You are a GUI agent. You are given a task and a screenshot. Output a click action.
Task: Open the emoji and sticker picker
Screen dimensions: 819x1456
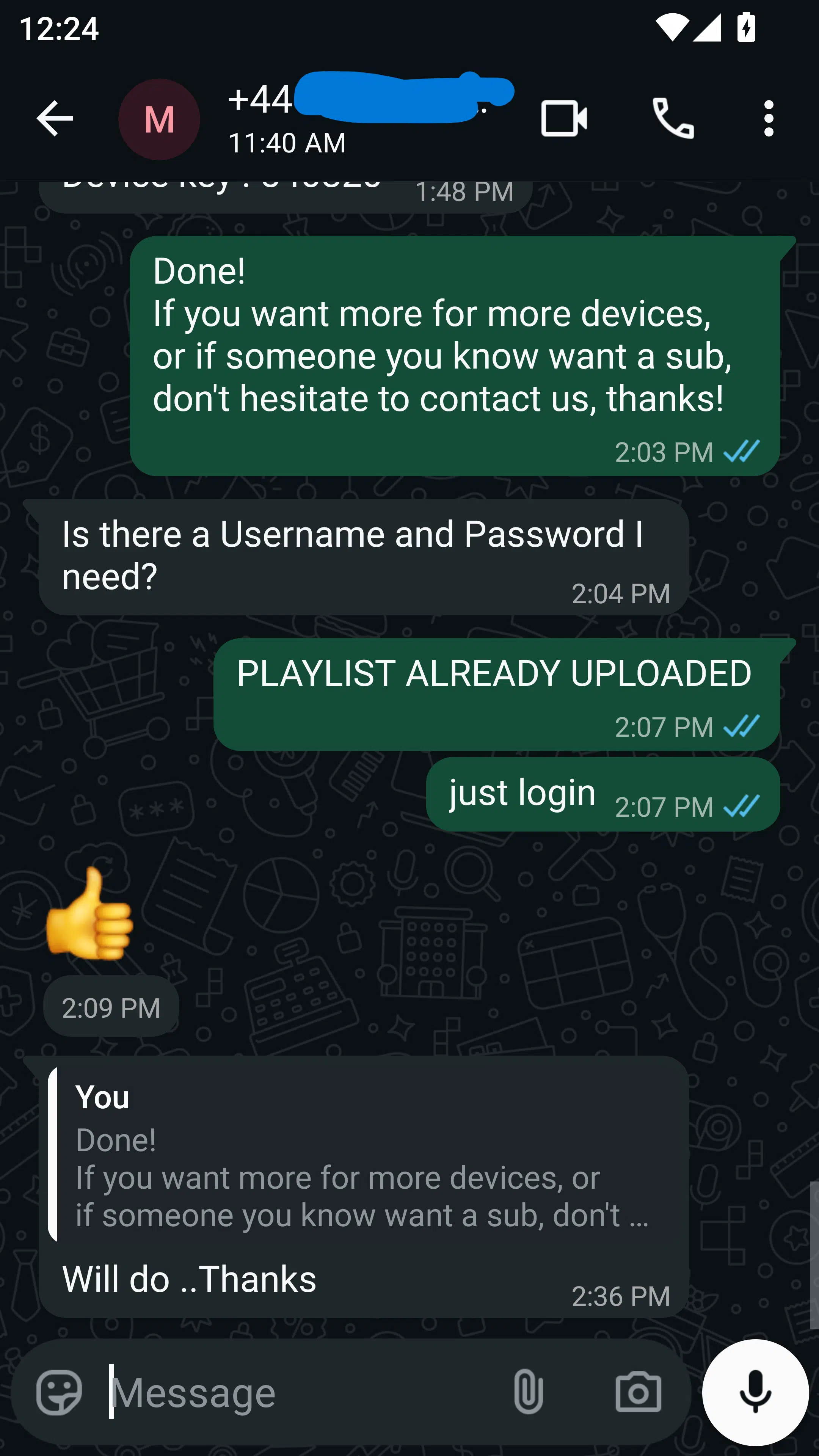pyautogui.click(x=59, y=1392)
